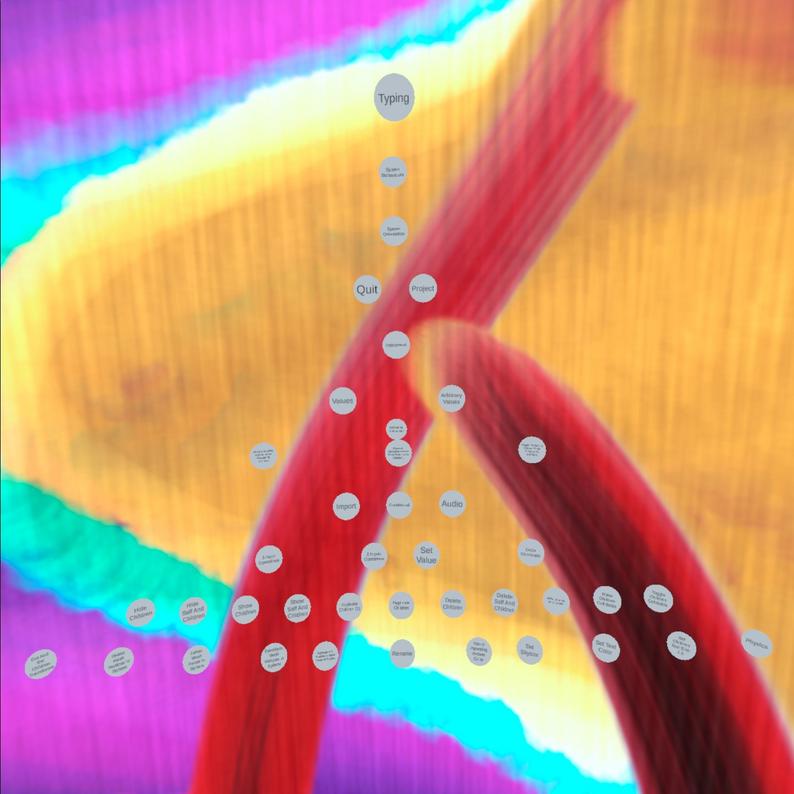Open the Physics node
The width and height of the screenshot is (794, 794).
click(x=757, y=644)
